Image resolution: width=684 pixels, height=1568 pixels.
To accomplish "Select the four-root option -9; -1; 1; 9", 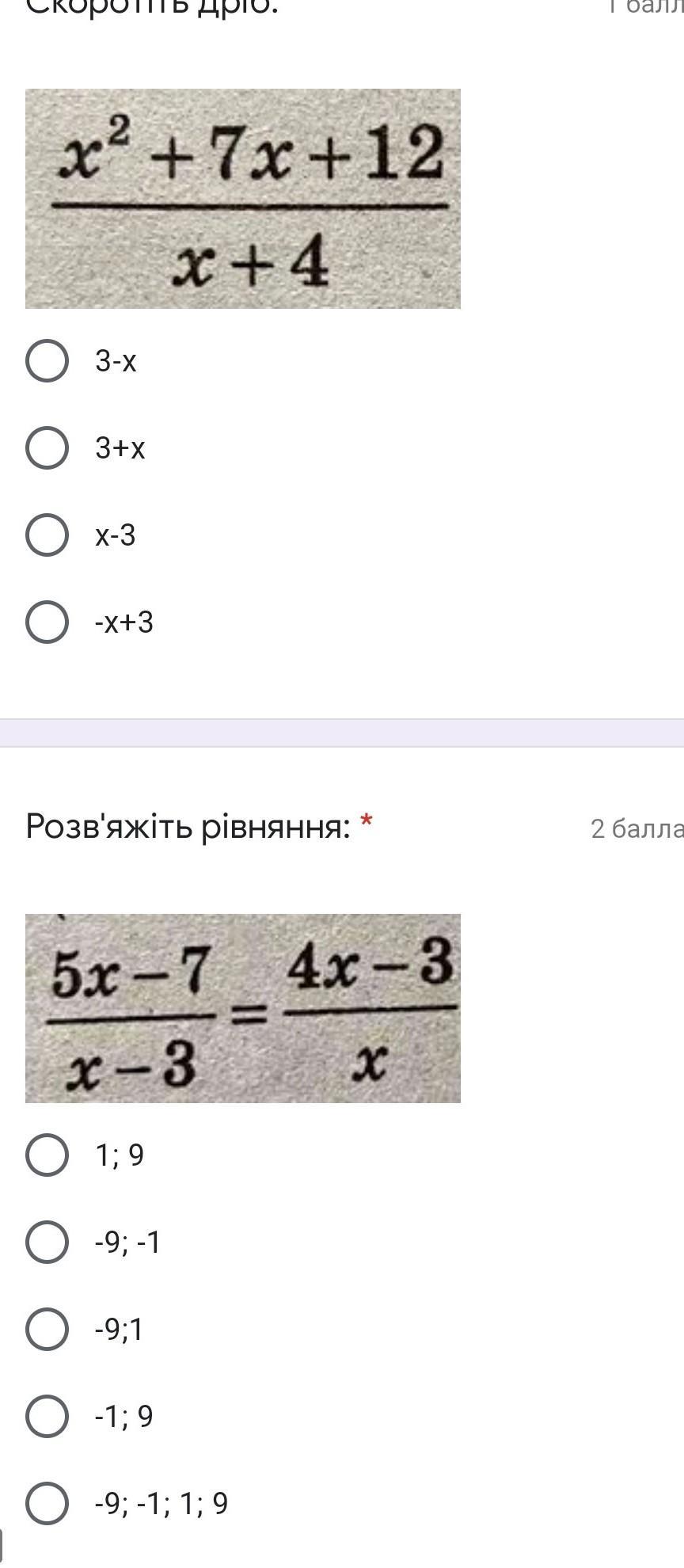I will click(47, 1503).
